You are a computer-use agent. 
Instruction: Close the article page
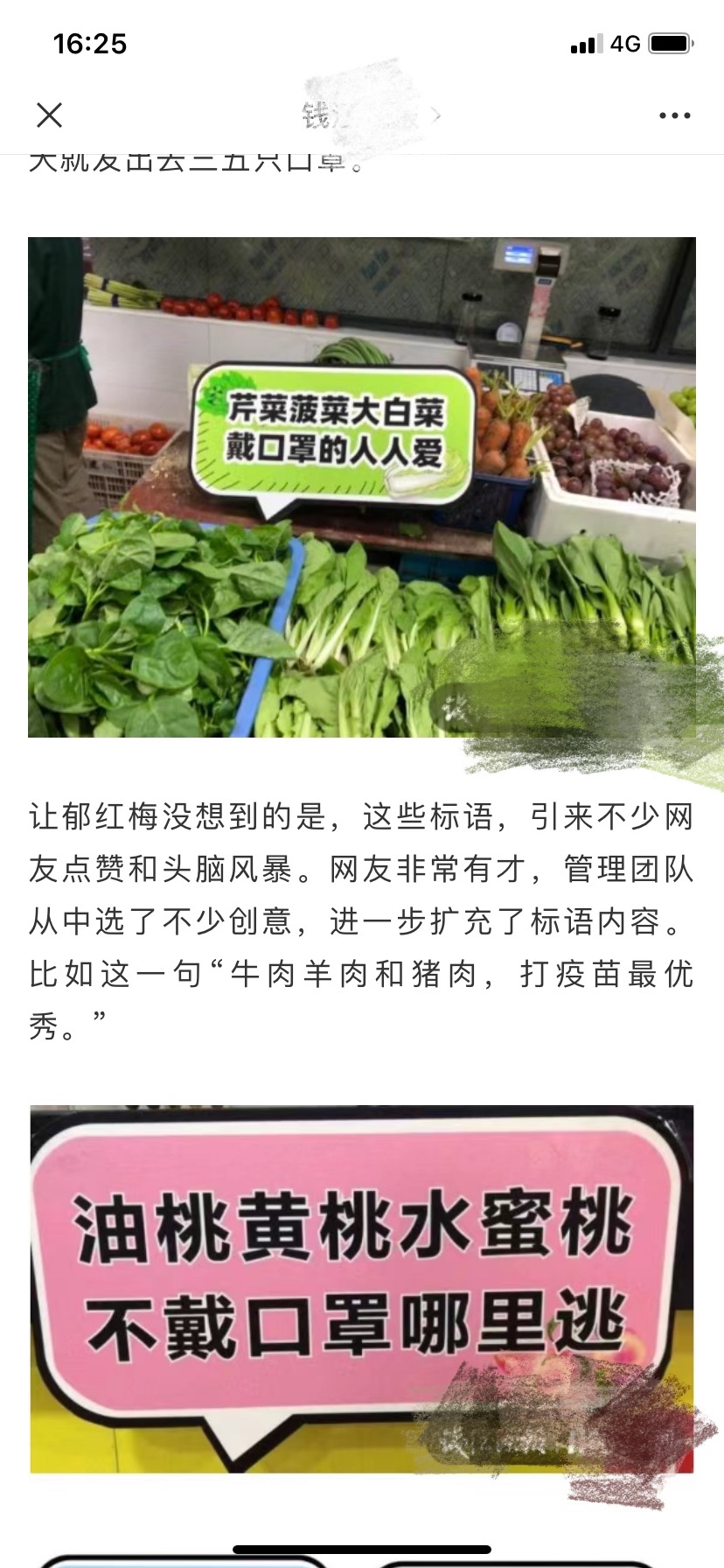point(50,115)
